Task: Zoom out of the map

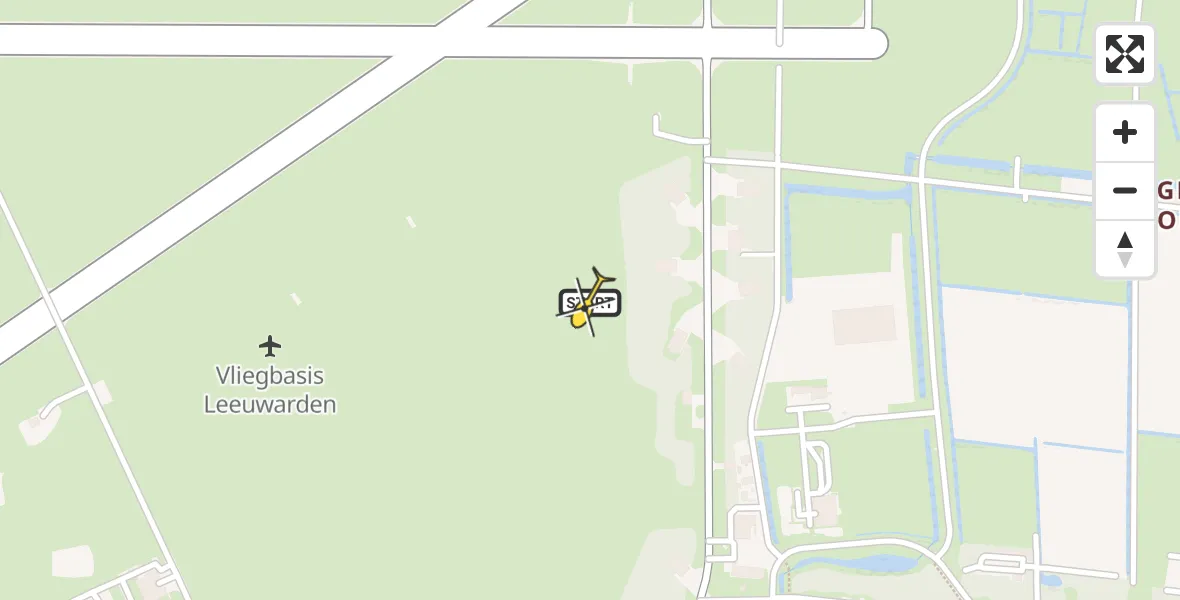Action: [1125, 191]
